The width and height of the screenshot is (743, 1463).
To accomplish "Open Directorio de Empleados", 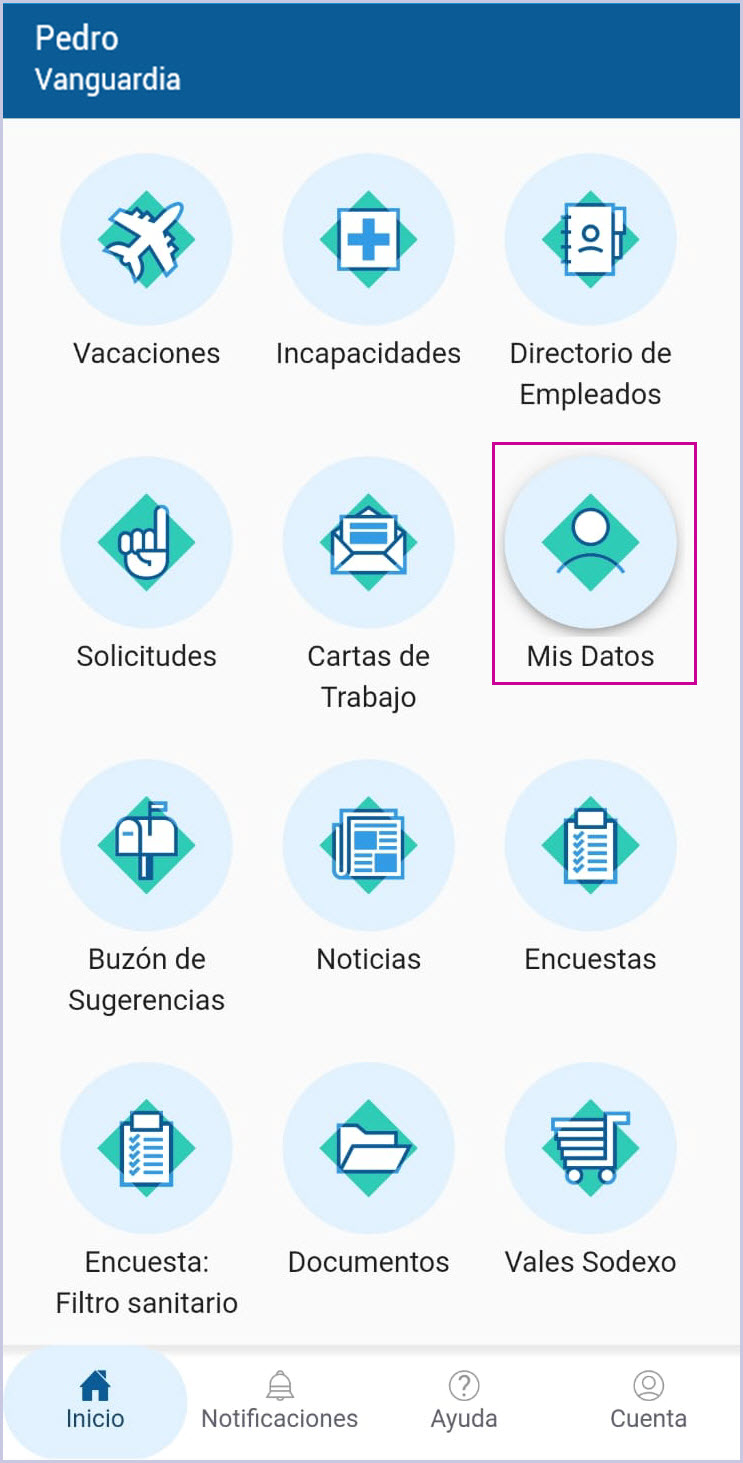I will click(590, 240).
